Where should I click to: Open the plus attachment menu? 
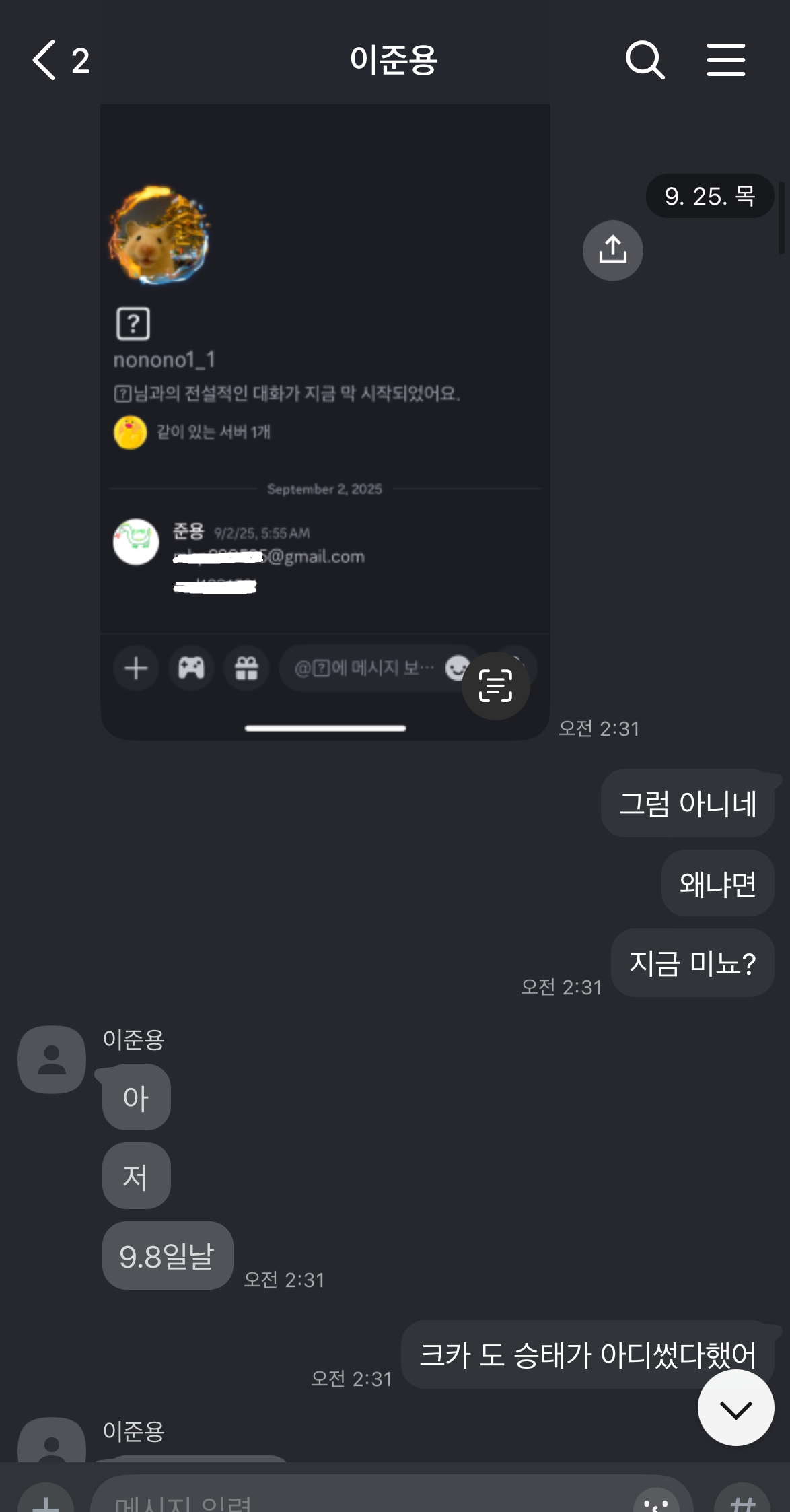point(46,1501)
